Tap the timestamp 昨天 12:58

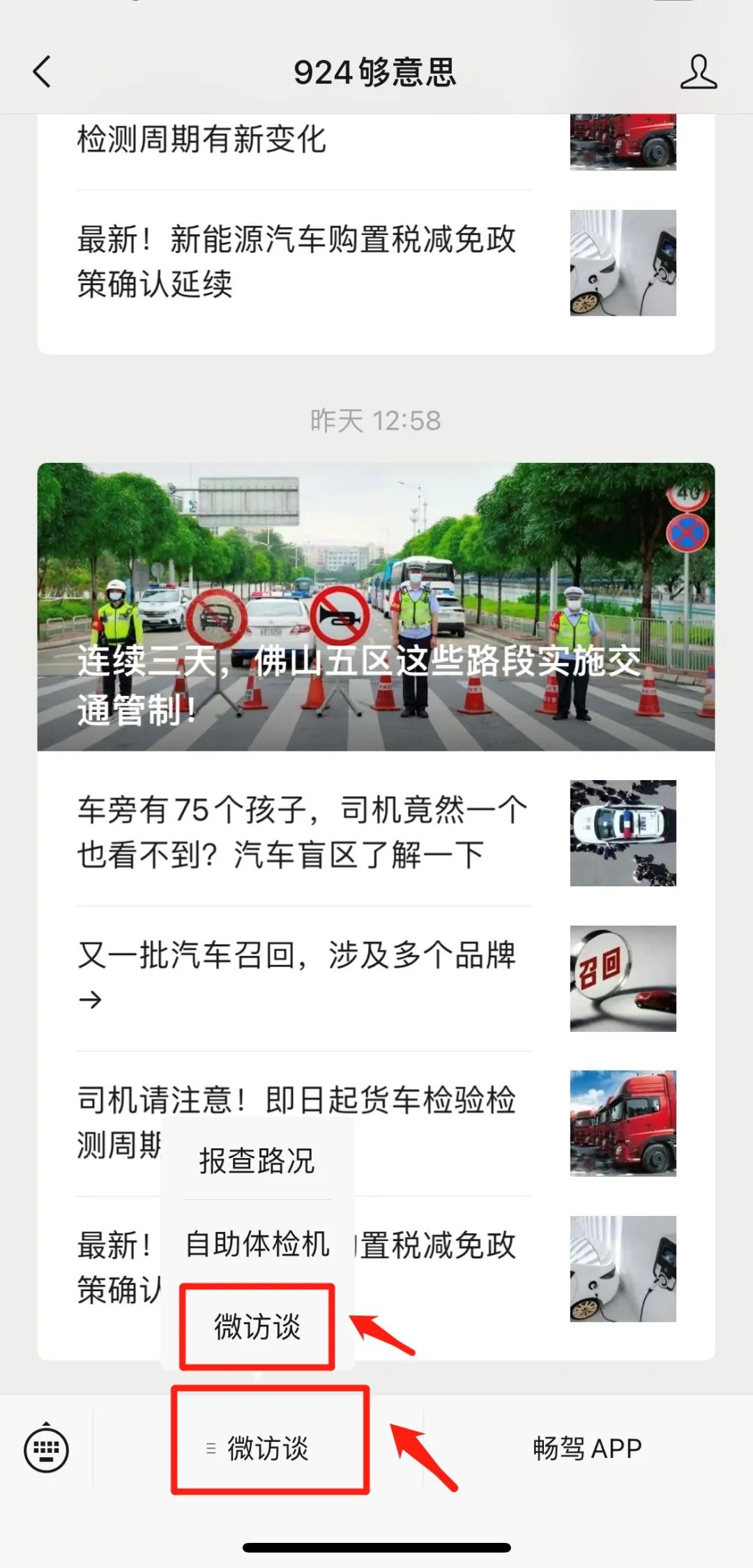click(376, 418)
